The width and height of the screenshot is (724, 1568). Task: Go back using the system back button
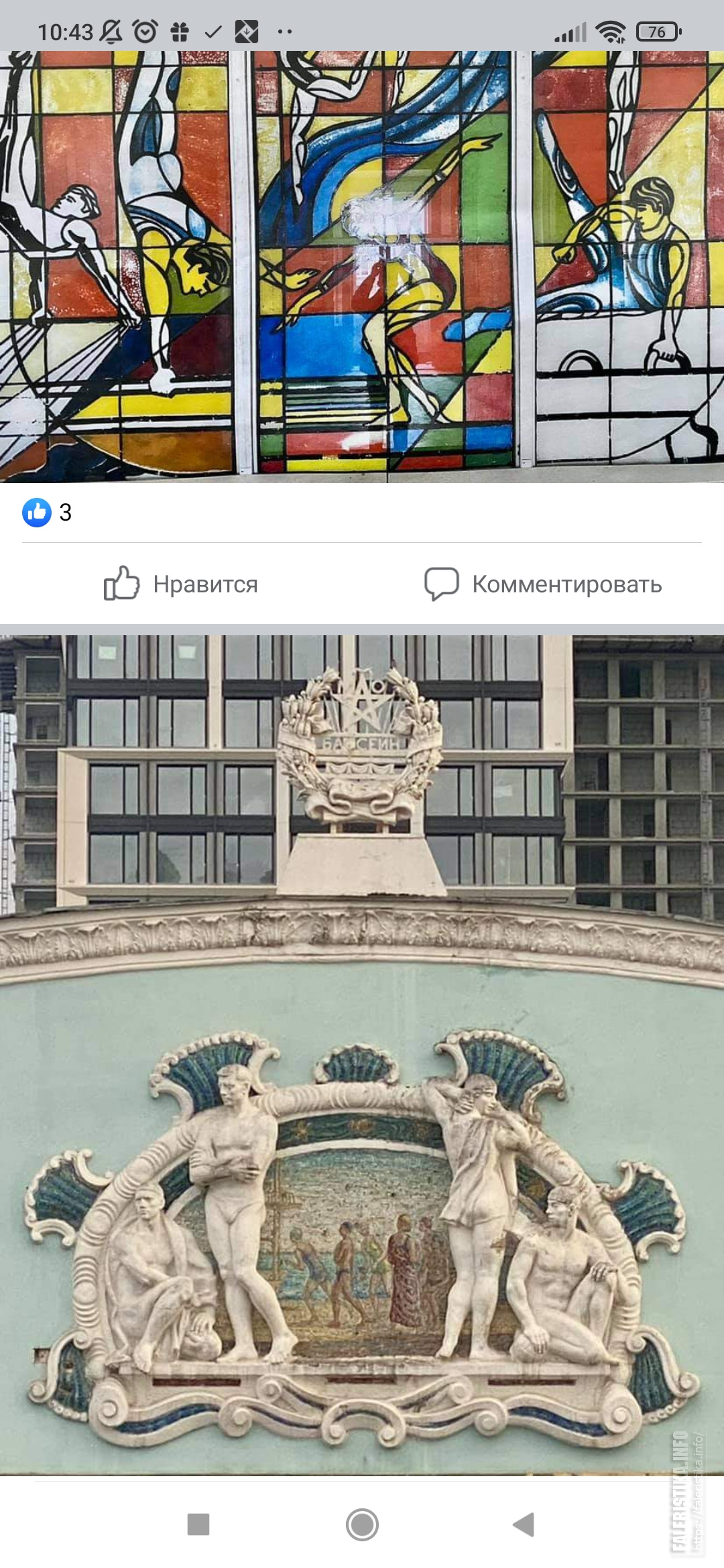coord(524,1524)
